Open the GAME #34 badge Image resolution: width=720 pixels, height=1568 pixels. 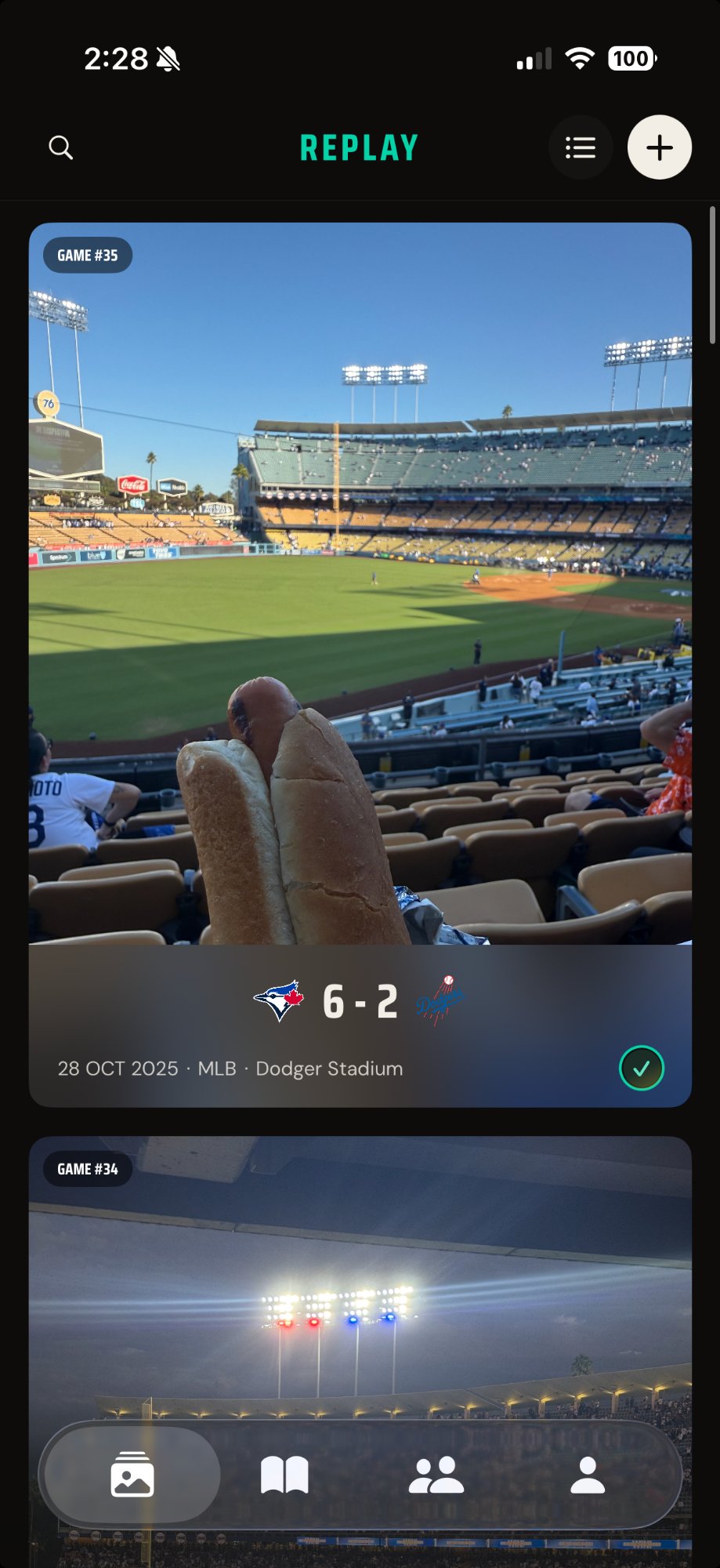tap(87, 1168)
